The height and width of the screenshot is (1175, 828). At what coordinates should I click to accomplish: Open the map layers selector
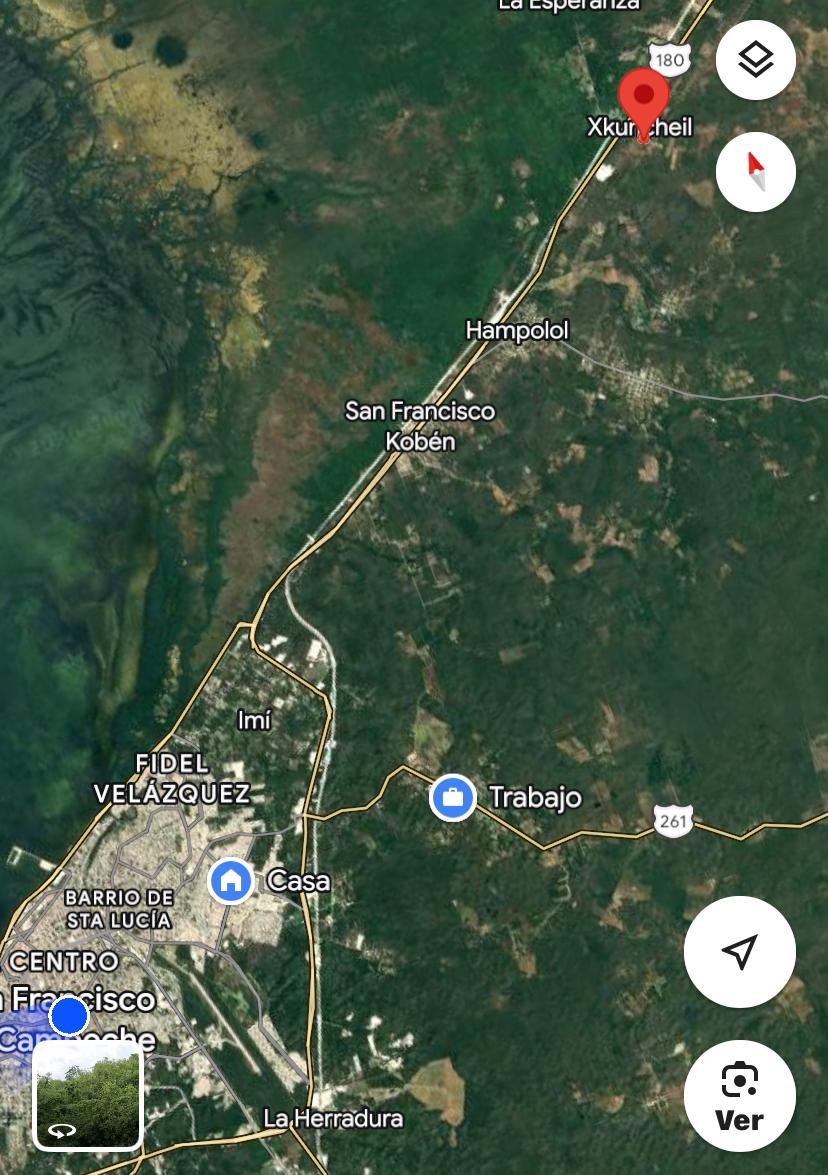tap(755, 60)
